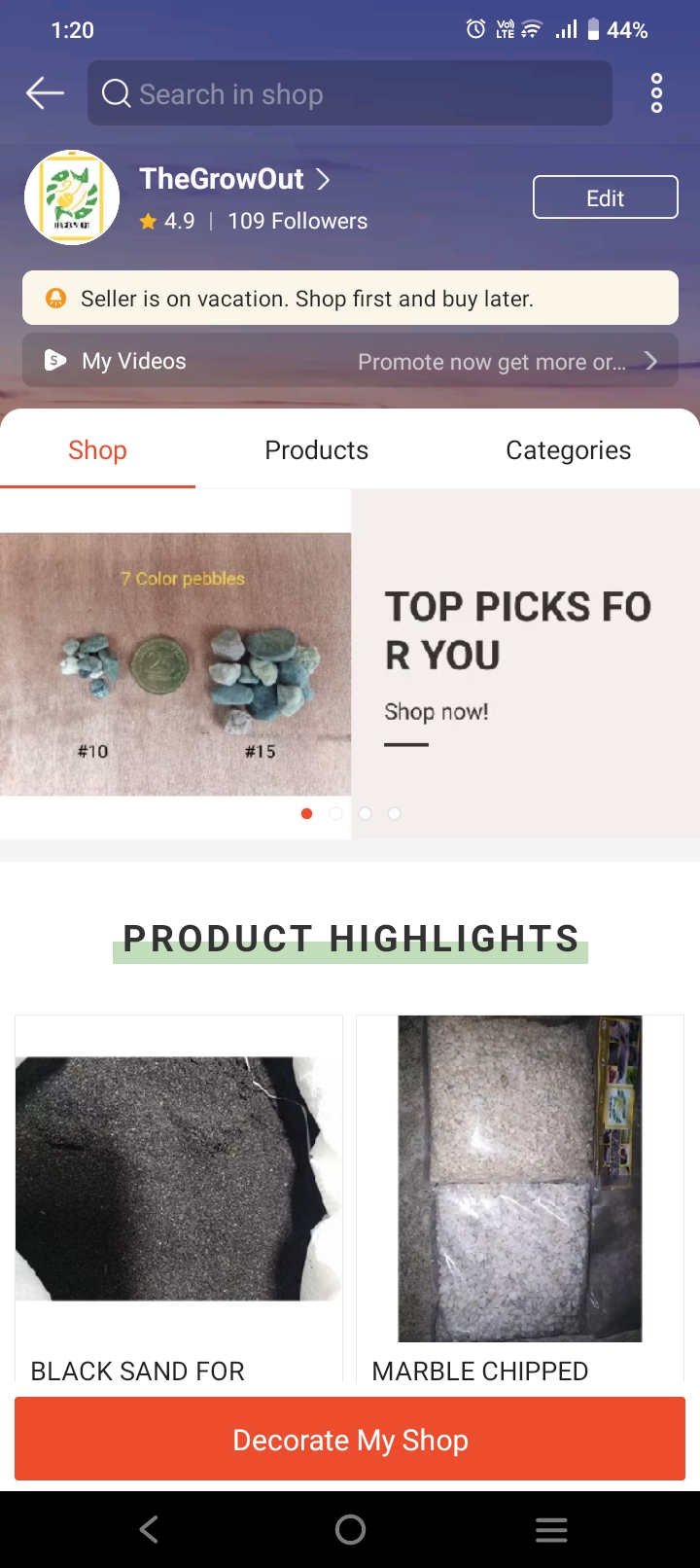Tap Decorate My Shop button

[x=350, y=1440]
